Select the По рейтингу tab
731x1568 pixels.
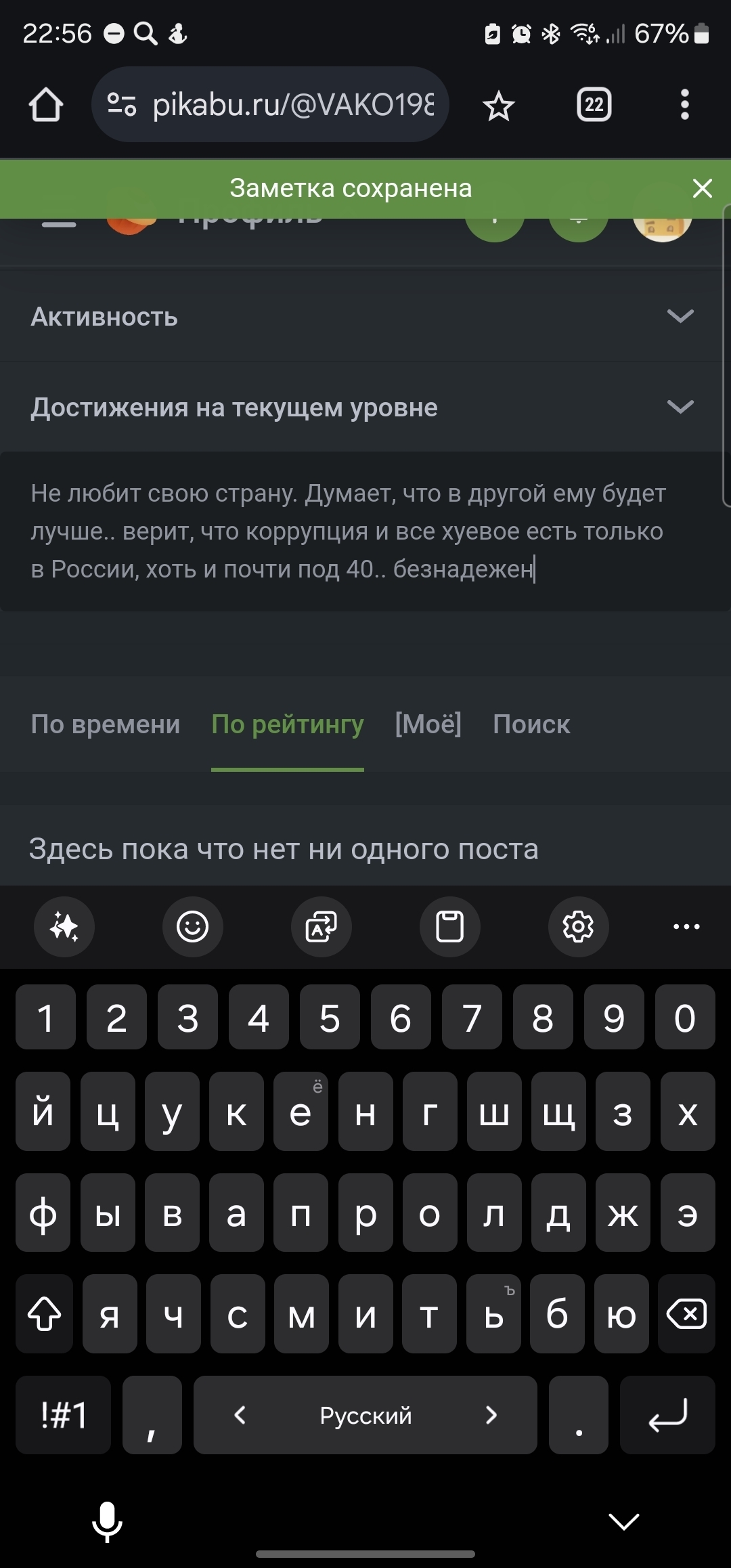click(288, 724)
